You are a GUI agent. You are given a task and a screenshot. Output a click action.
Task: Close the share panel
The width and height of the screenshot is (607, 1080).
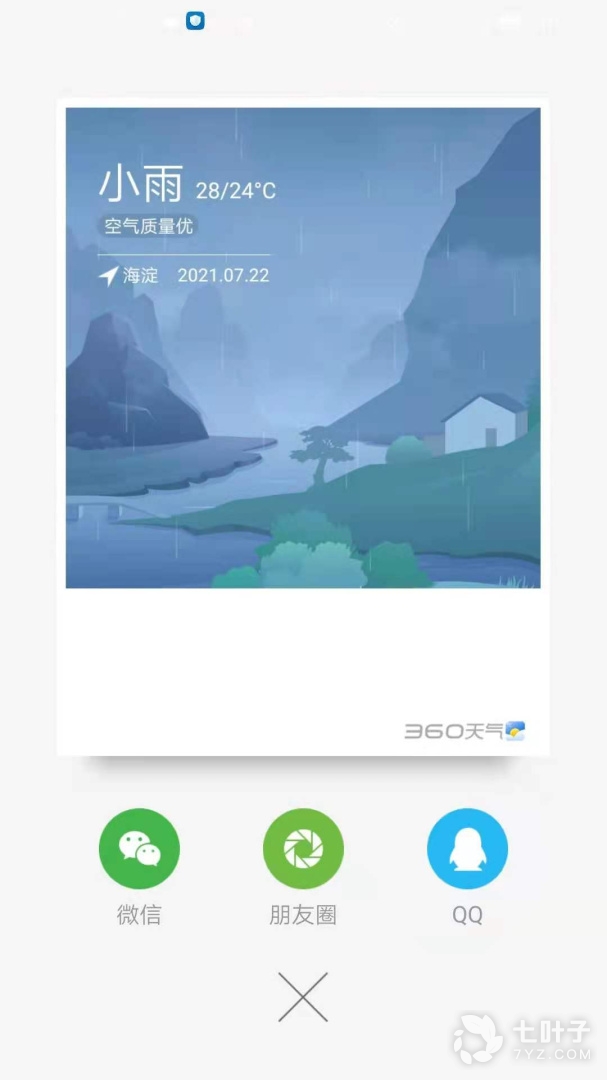click(x=303, y=997)
